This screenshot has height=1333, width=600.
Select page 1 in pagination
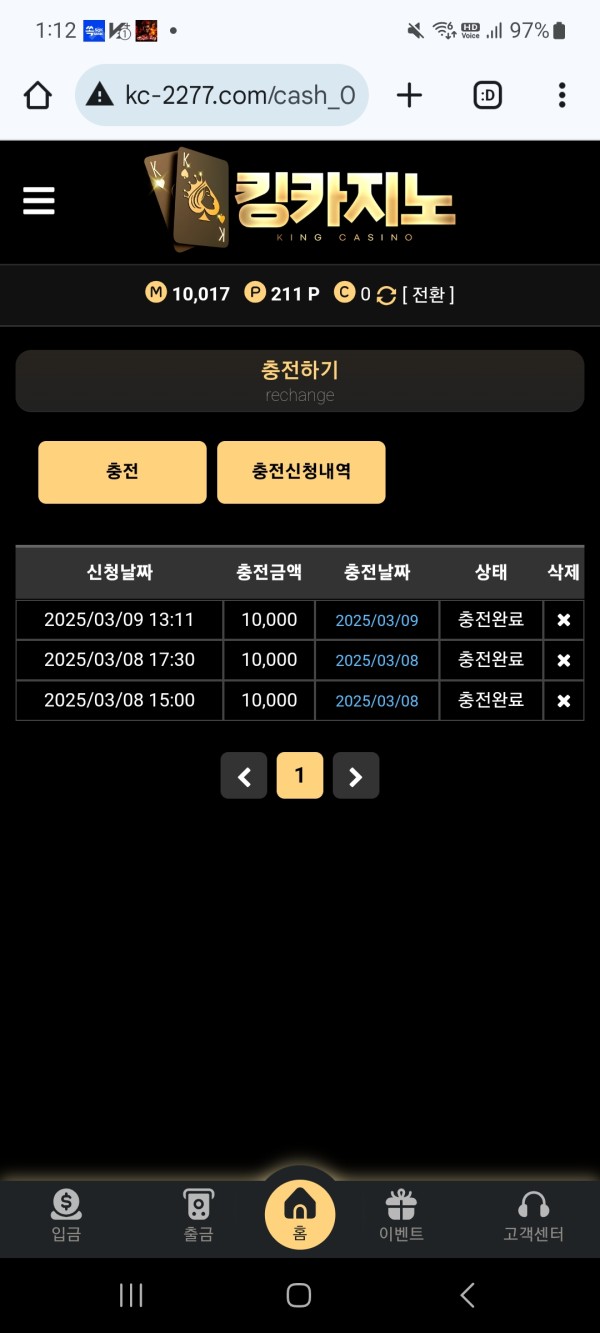pyautogui.click(x=300, y=776)
